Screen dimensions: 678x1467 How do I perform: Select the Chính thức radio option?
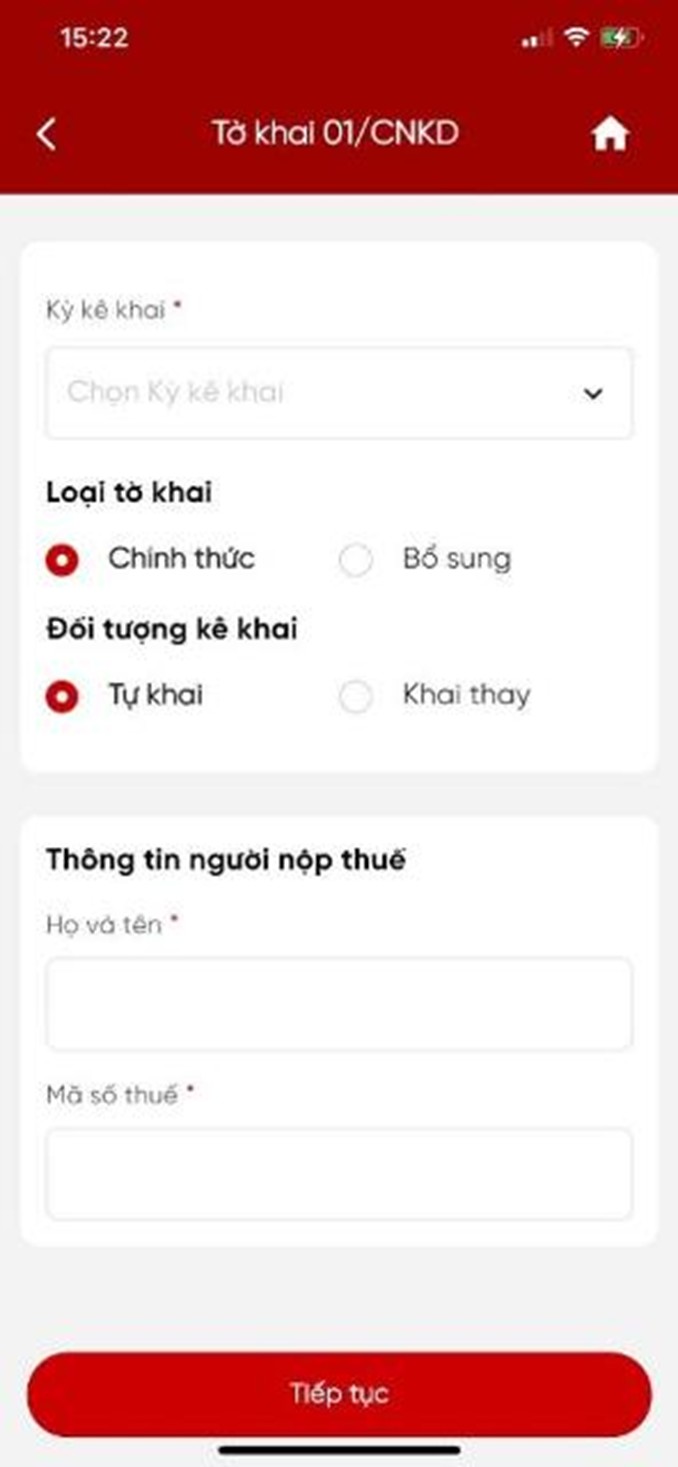(x=62, y=560)
